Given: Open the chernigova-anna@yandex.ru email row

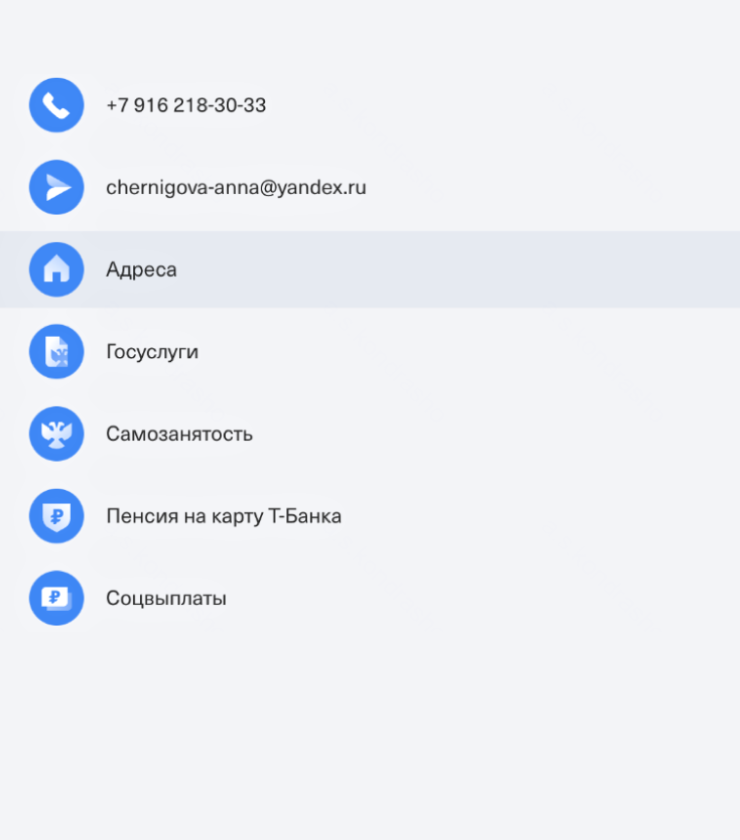Looking at the screenshot, I should point(236,187).
